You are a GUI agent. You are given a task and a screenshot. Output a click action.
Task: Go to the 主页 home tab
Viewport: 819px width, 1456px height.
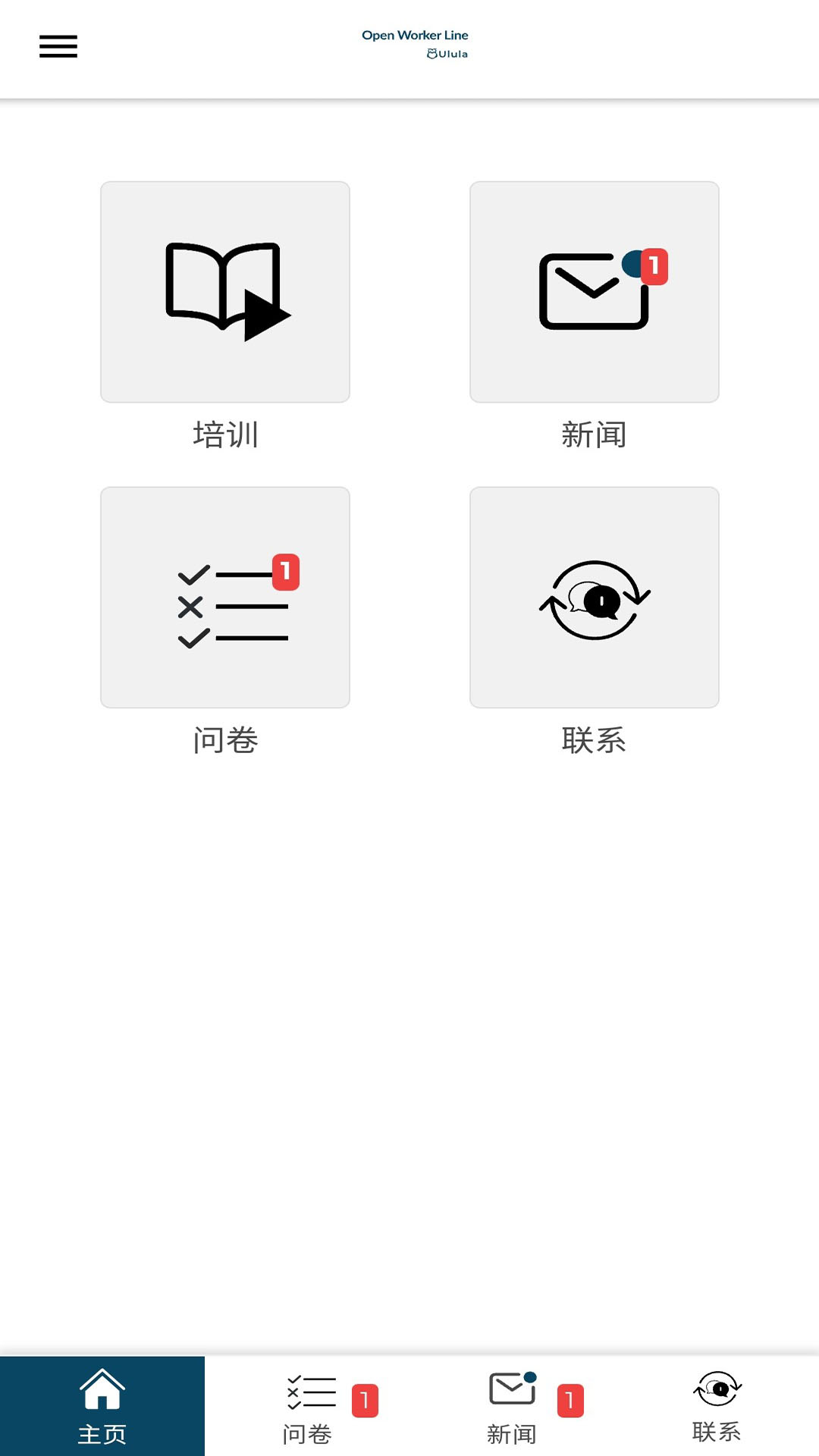[102, 1406]
